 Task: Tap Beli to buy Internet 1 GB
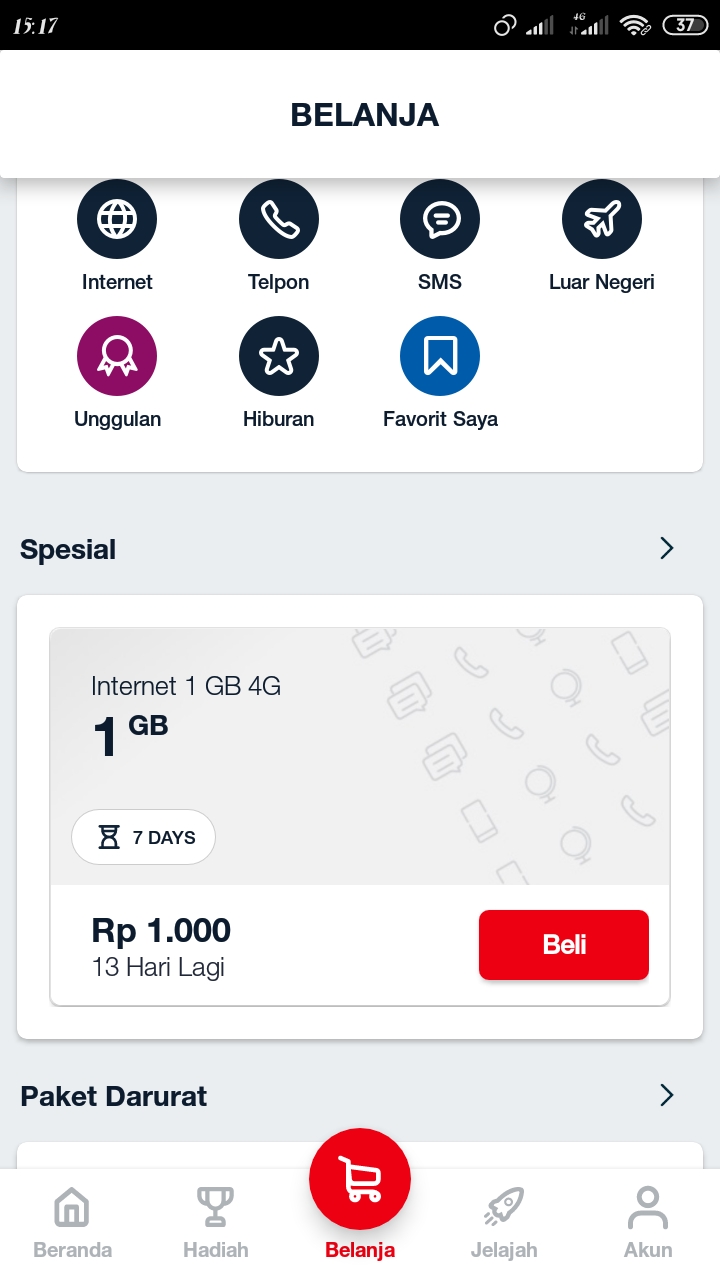pos(563,944)
